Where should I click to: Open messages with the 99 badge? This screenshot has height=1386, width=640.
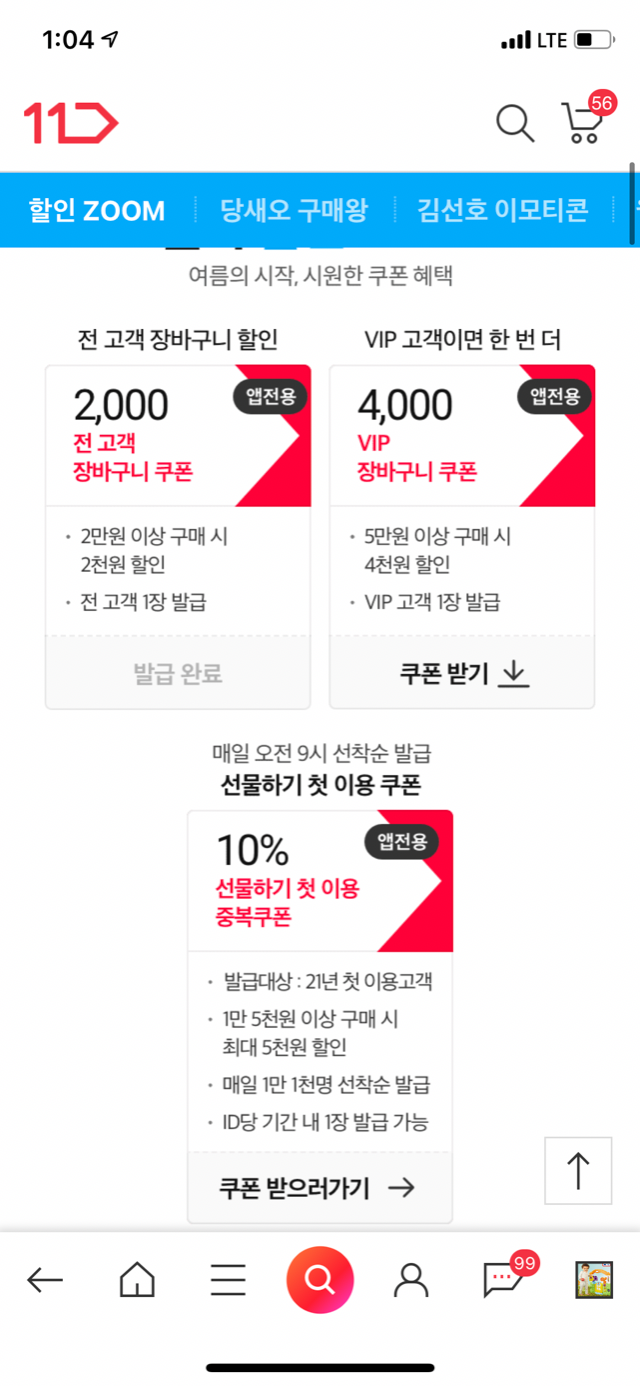tap(503, 1279)
